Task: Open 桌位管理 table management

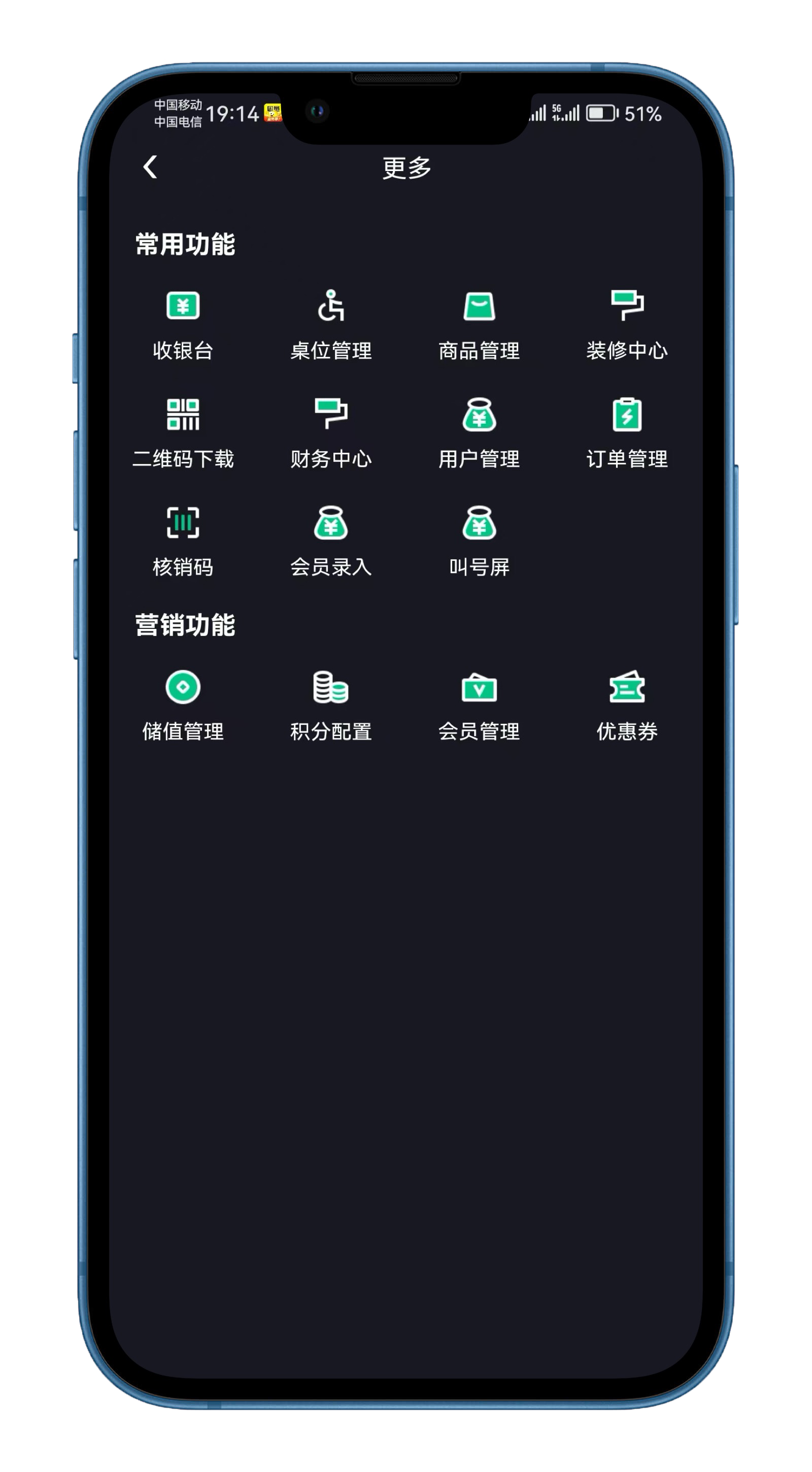Action: (x=331, y=323)
